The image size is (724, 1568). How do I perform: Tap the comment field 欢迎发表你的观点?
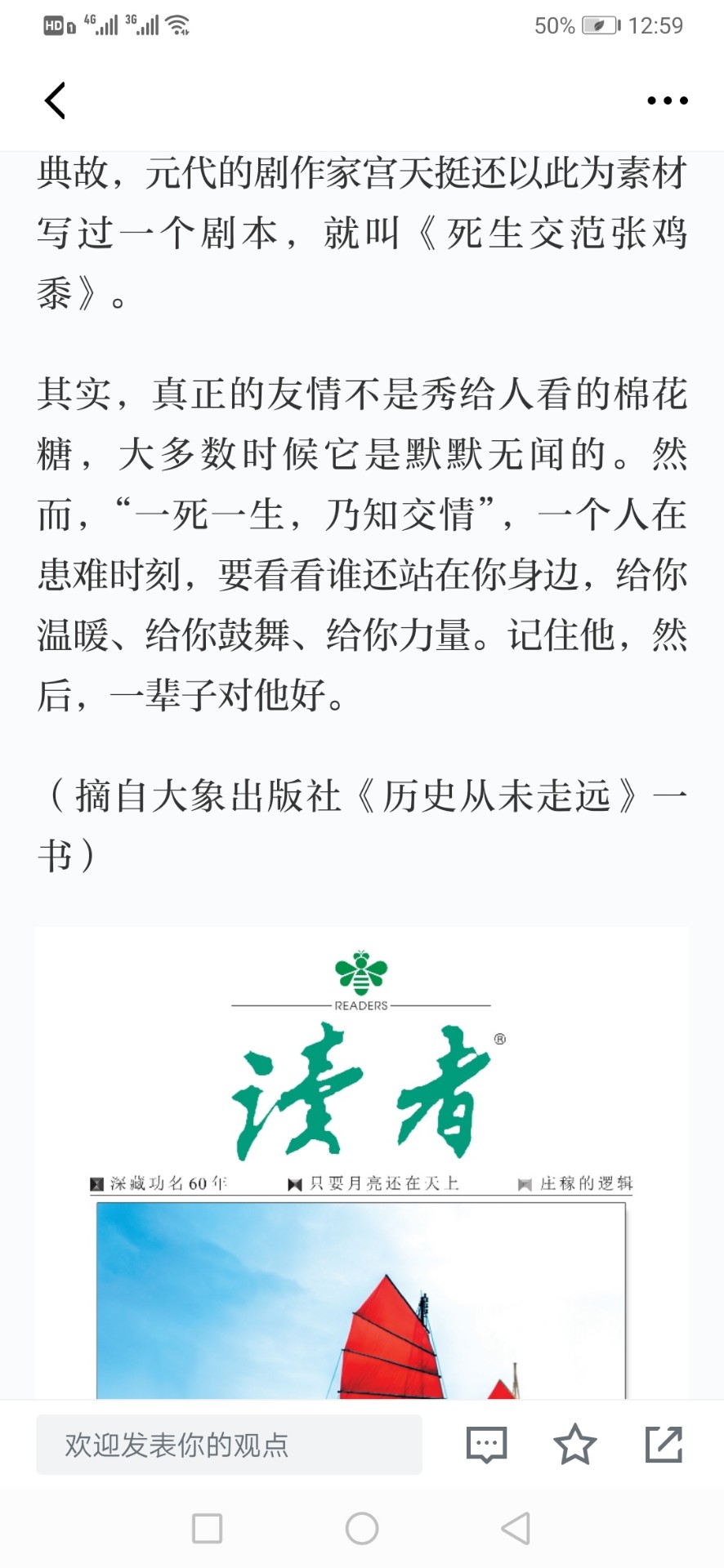229,1445
